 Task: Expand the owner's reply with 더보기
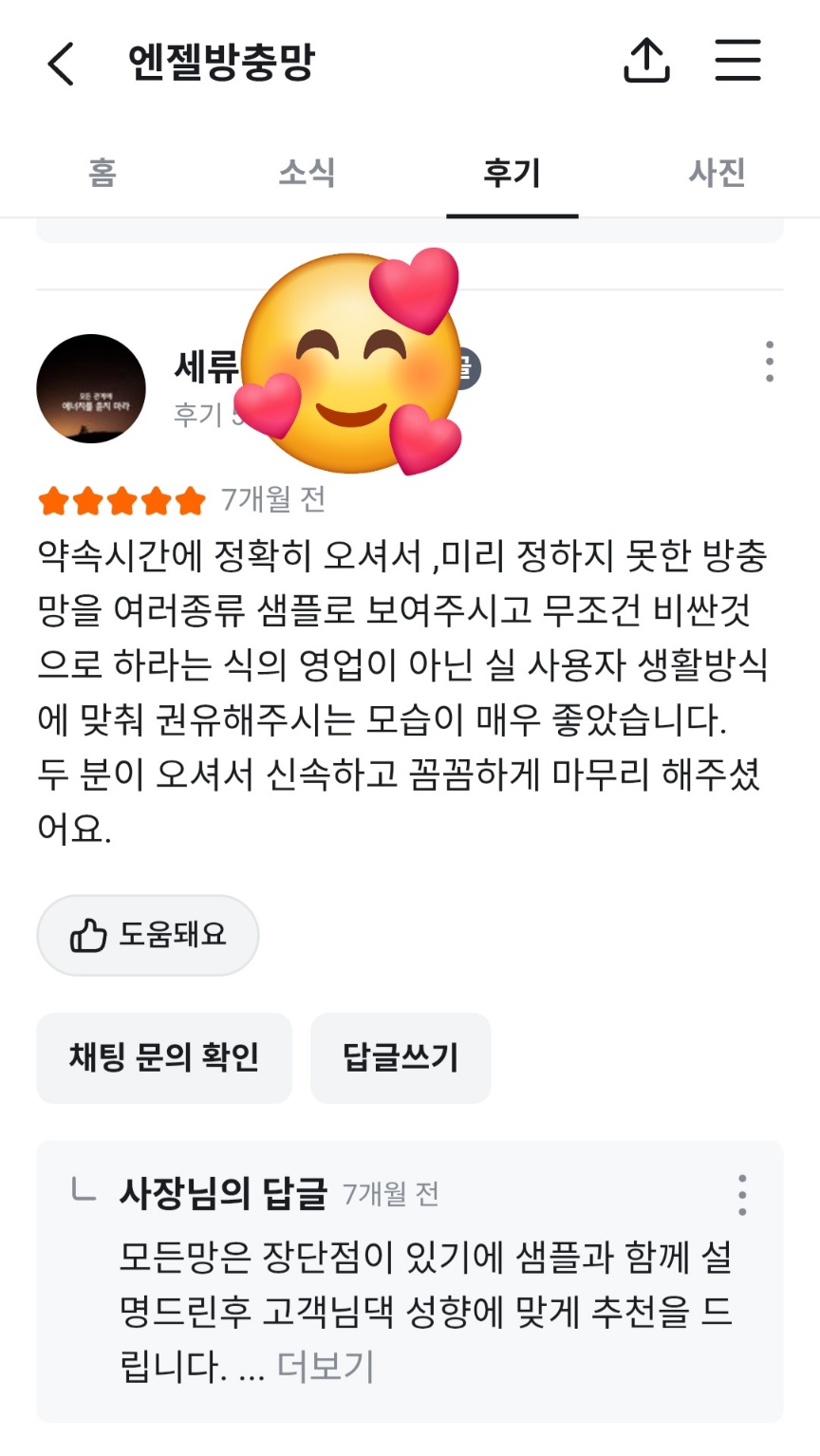point(326,1367)
